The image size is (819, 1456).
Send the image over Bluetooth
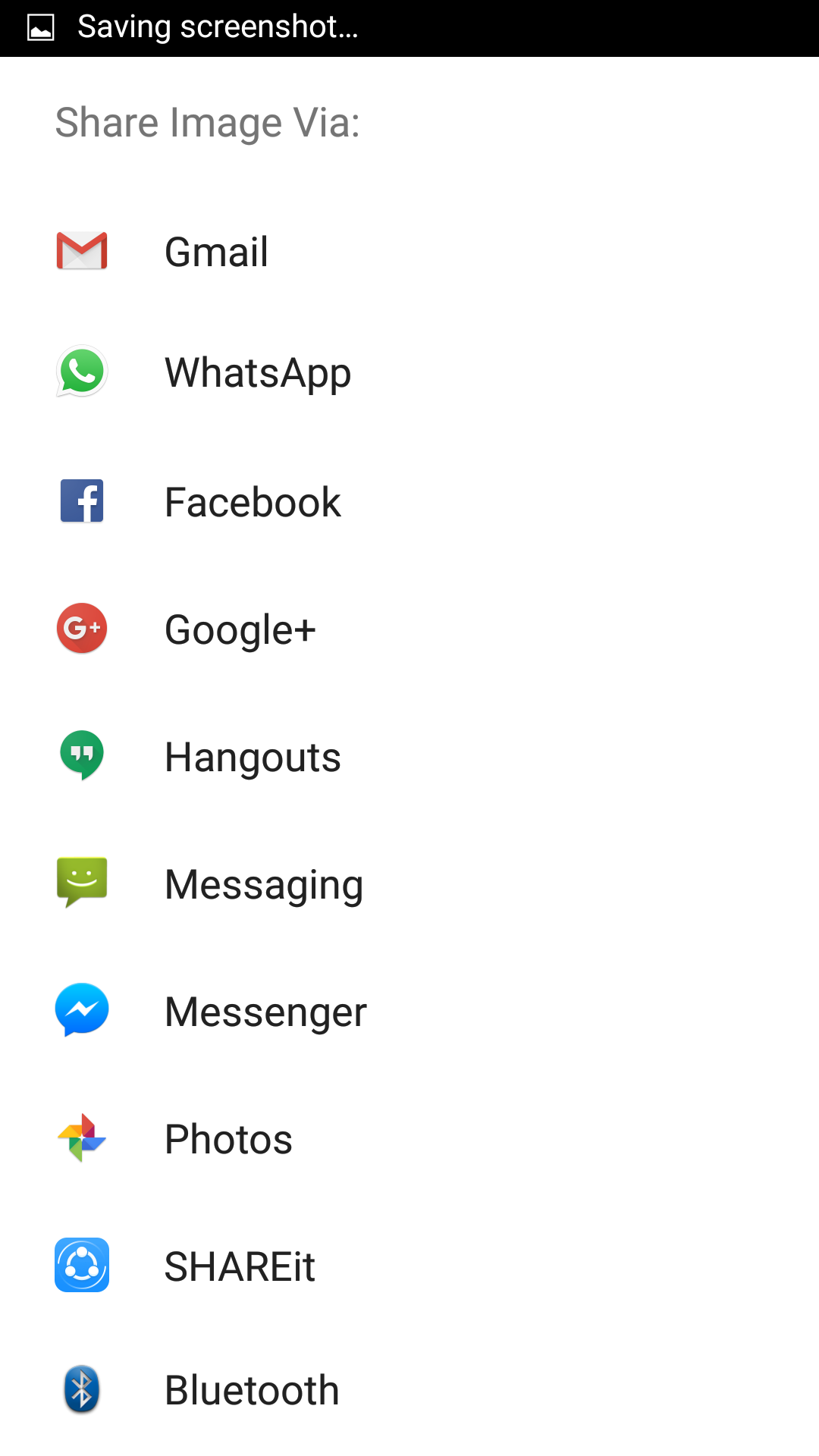pyautogui.click(x=252, y=1391)
